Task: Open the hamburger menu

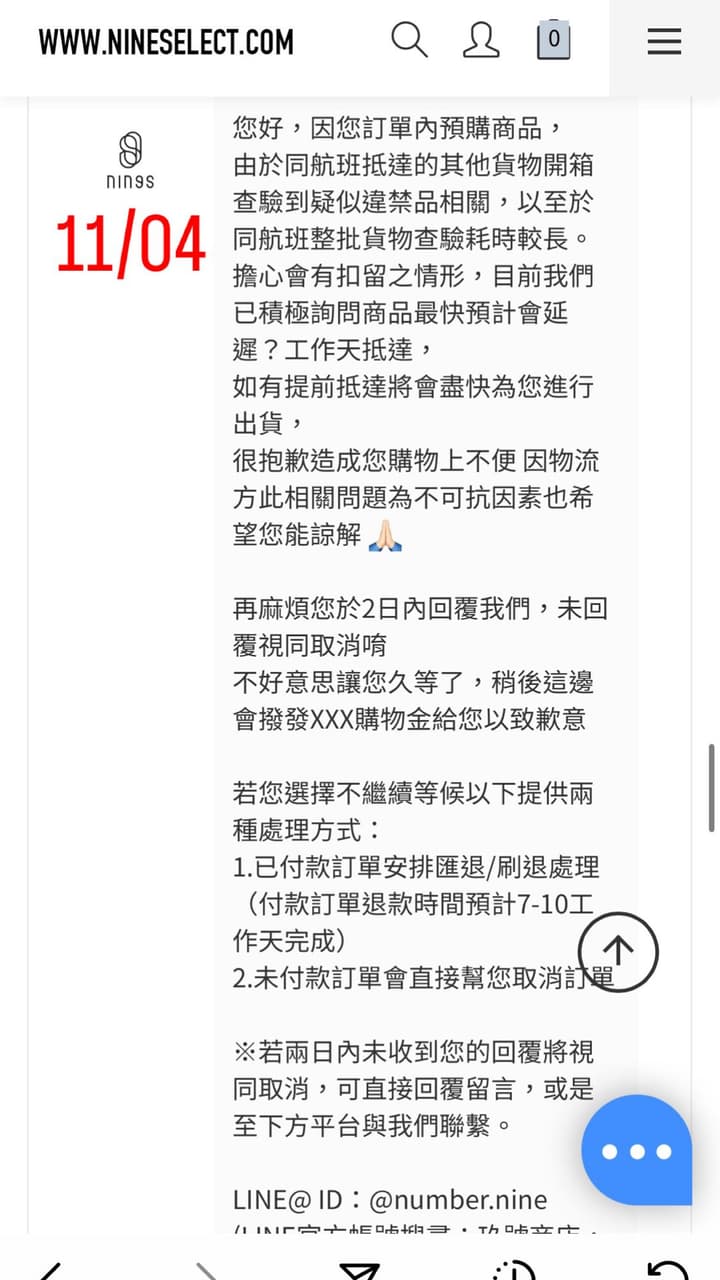Action: tap(664, 42)
